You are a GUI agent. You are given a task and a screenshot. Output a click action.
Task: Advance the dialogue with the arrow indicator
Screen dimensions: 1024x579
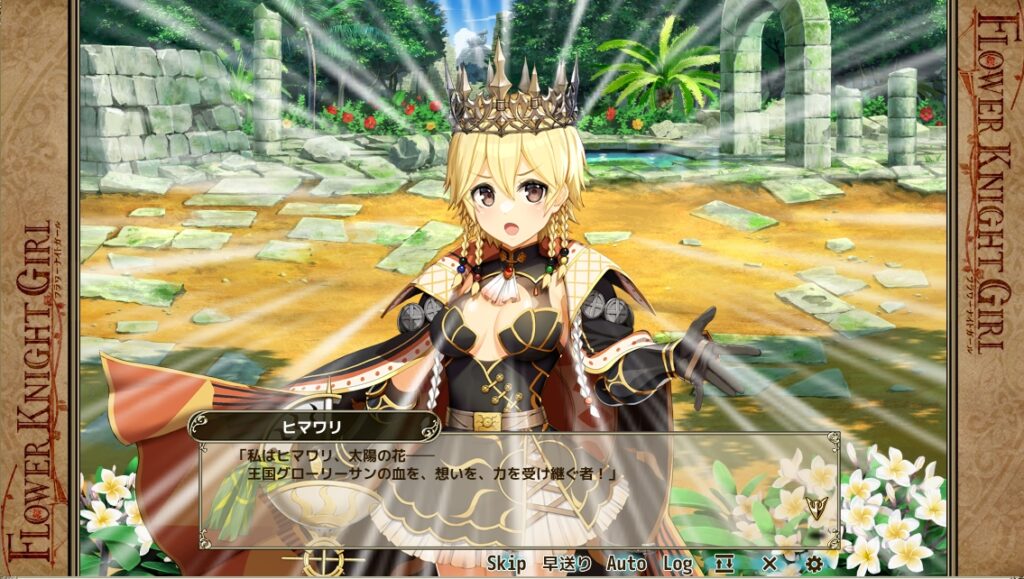pos(816,507)
